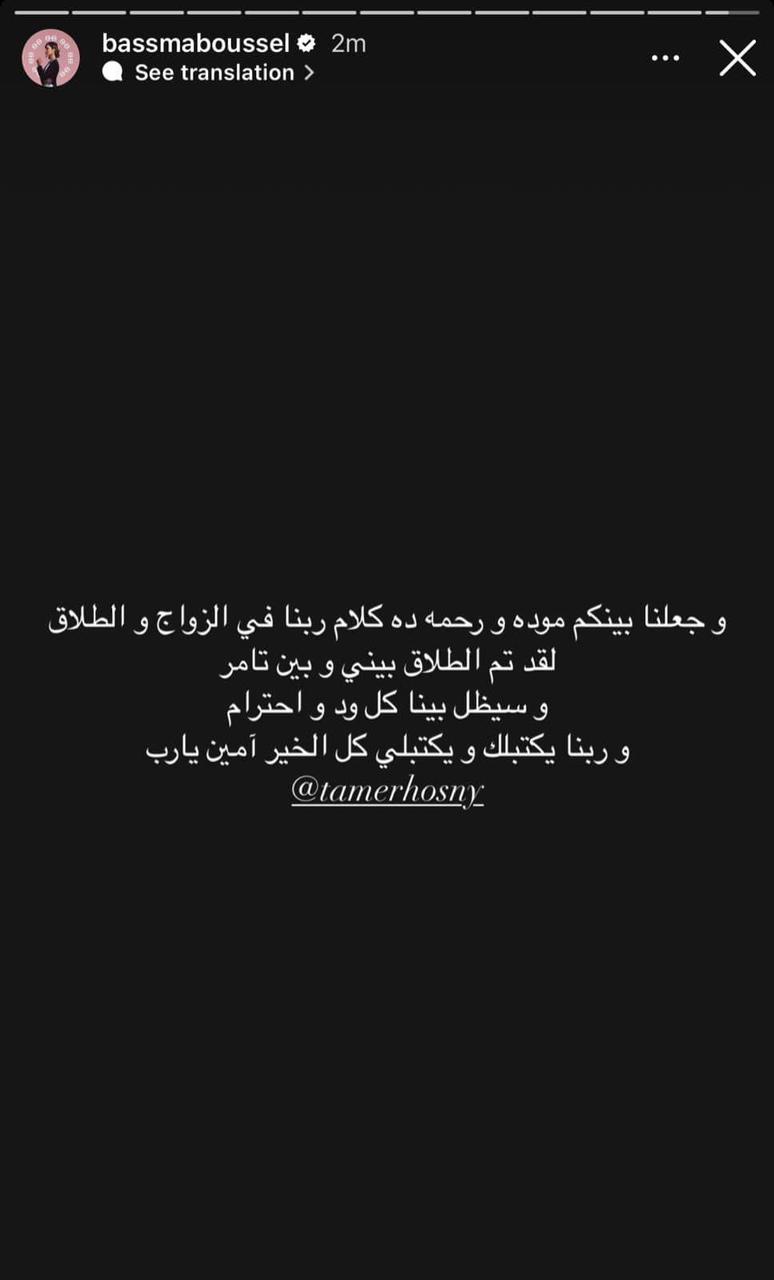The image size is (774, 1280).
Task: Open the @tamerhosny mention
Action: [387, 790]
